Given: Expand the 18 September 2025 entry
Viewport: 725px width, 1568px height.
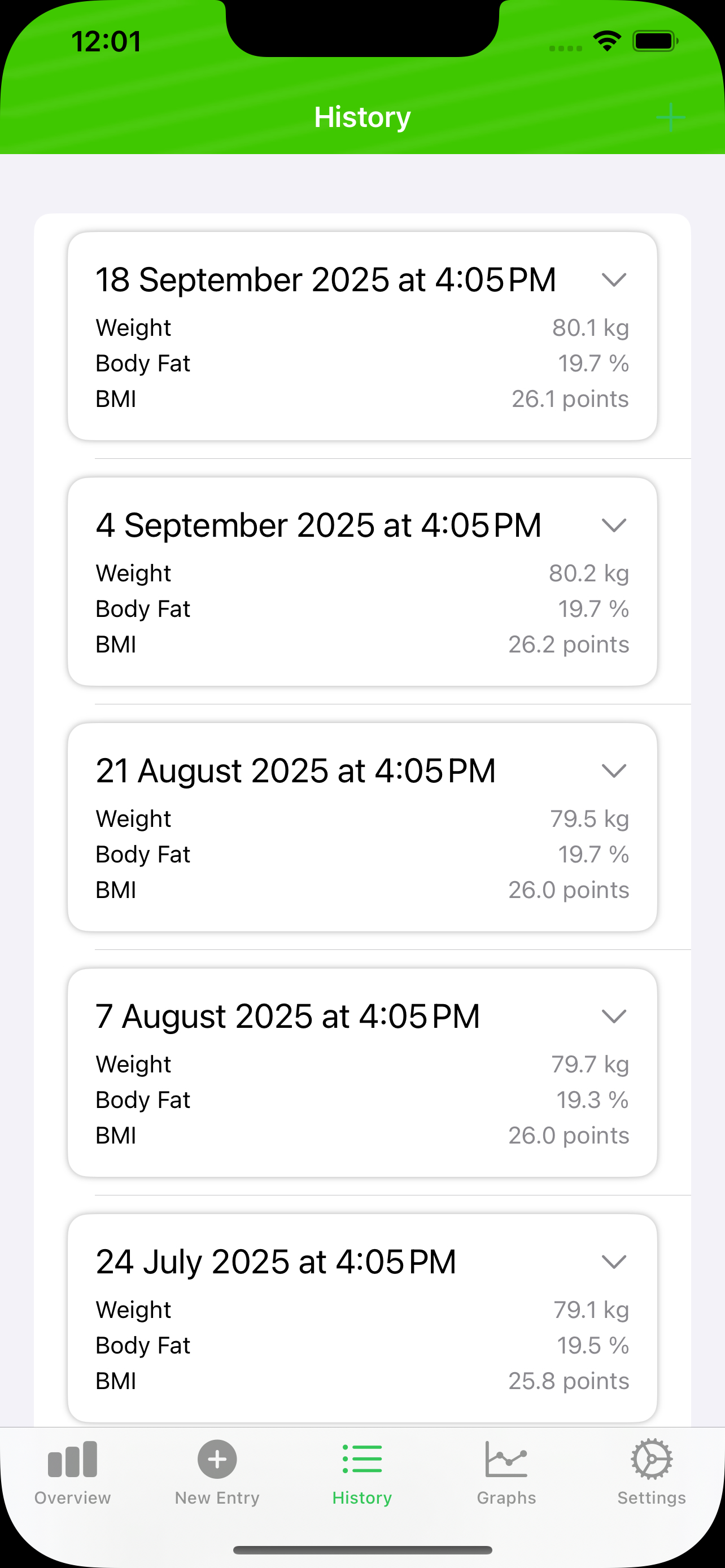Looking at the screenshot, I should [615, 278].
